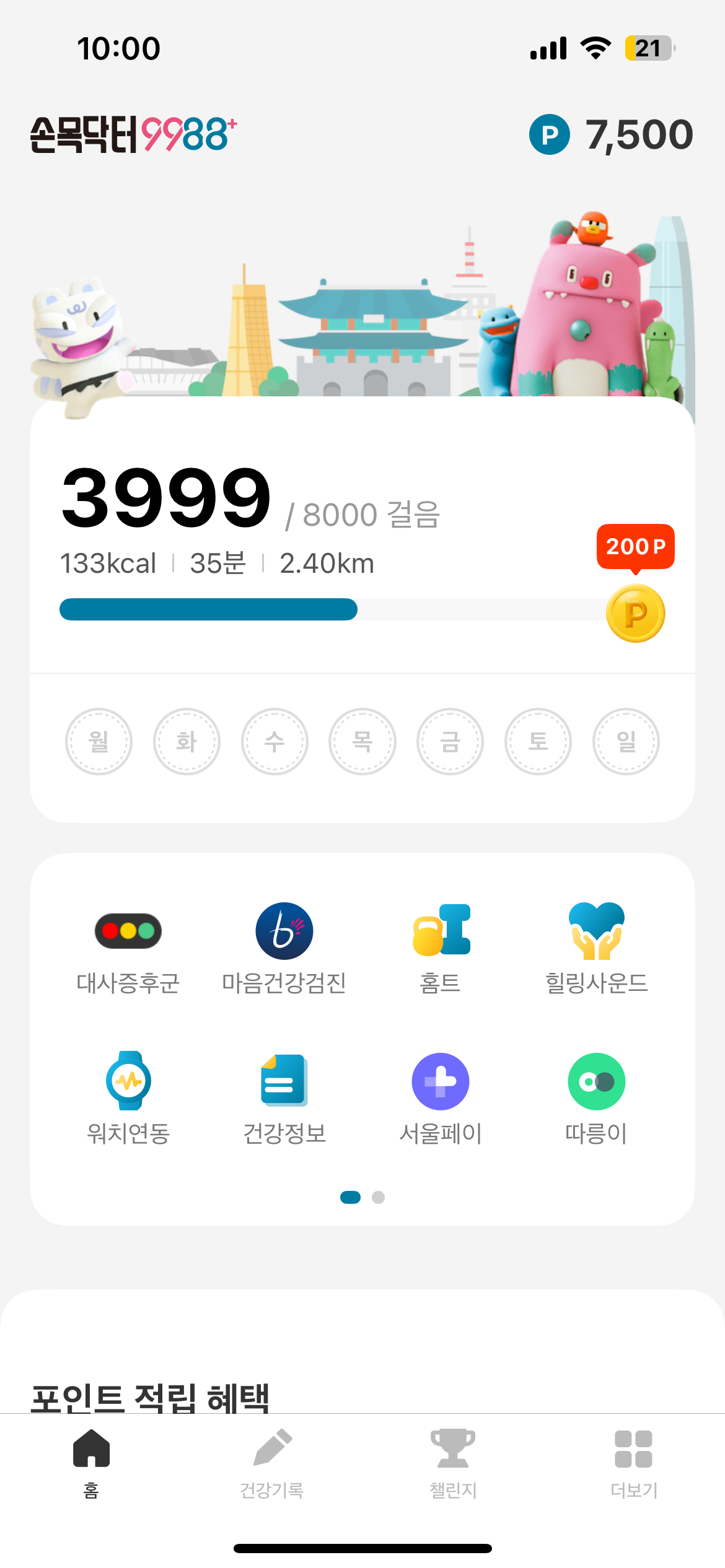
Task: Open 대사증후군 shortcut
Action: (128, 947)
